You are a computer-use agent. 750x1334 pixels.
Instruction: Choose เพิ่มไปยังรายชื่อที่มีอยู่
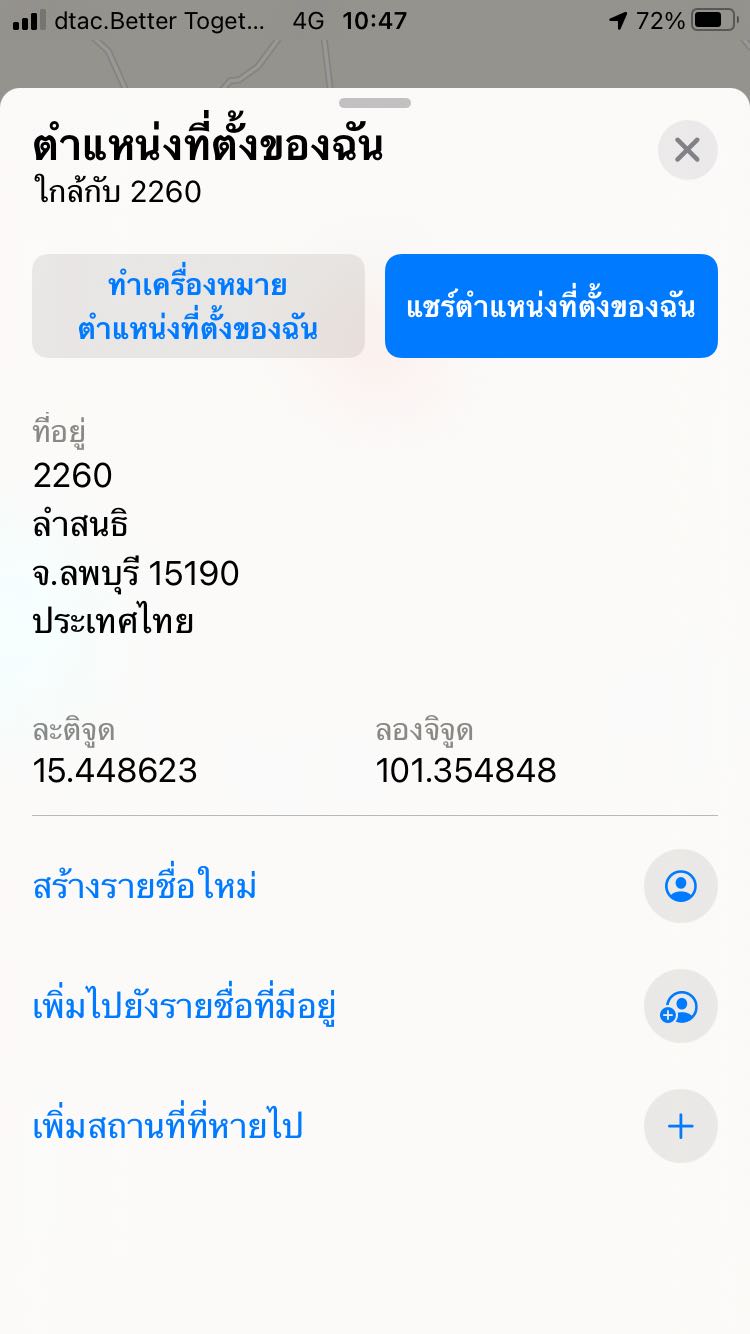pyautogui.click(x=184, y=1006)
